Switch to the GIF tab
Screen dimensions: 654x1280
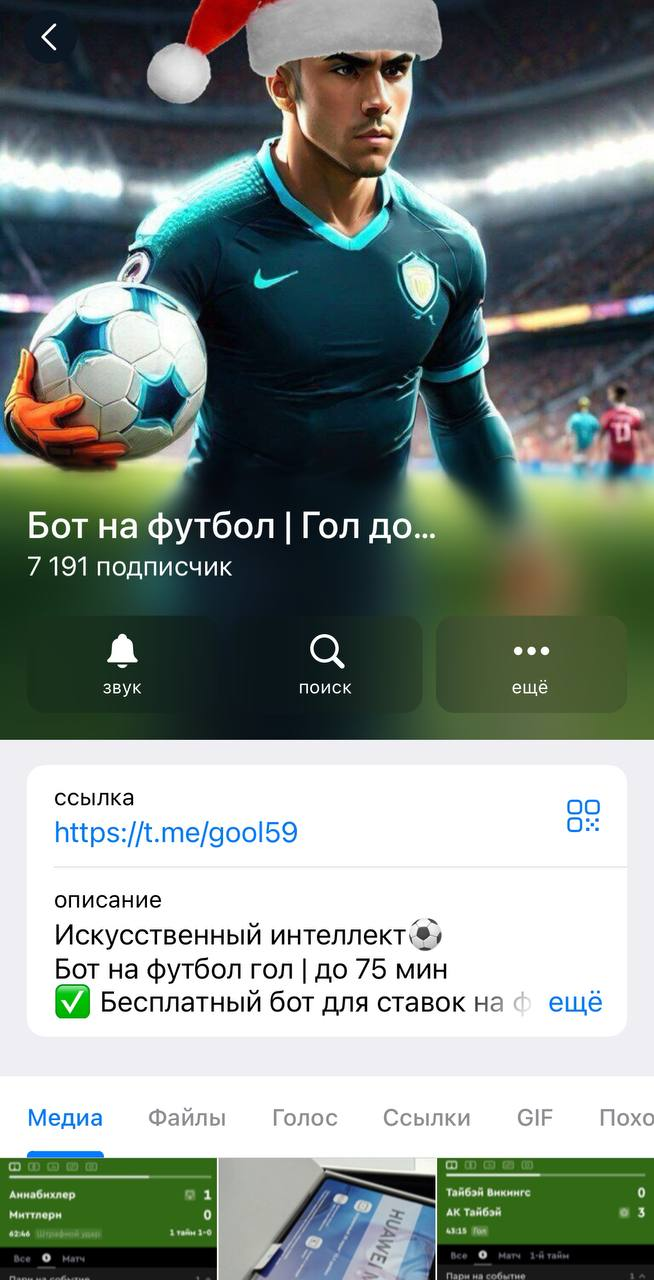tap(535, 1117)
